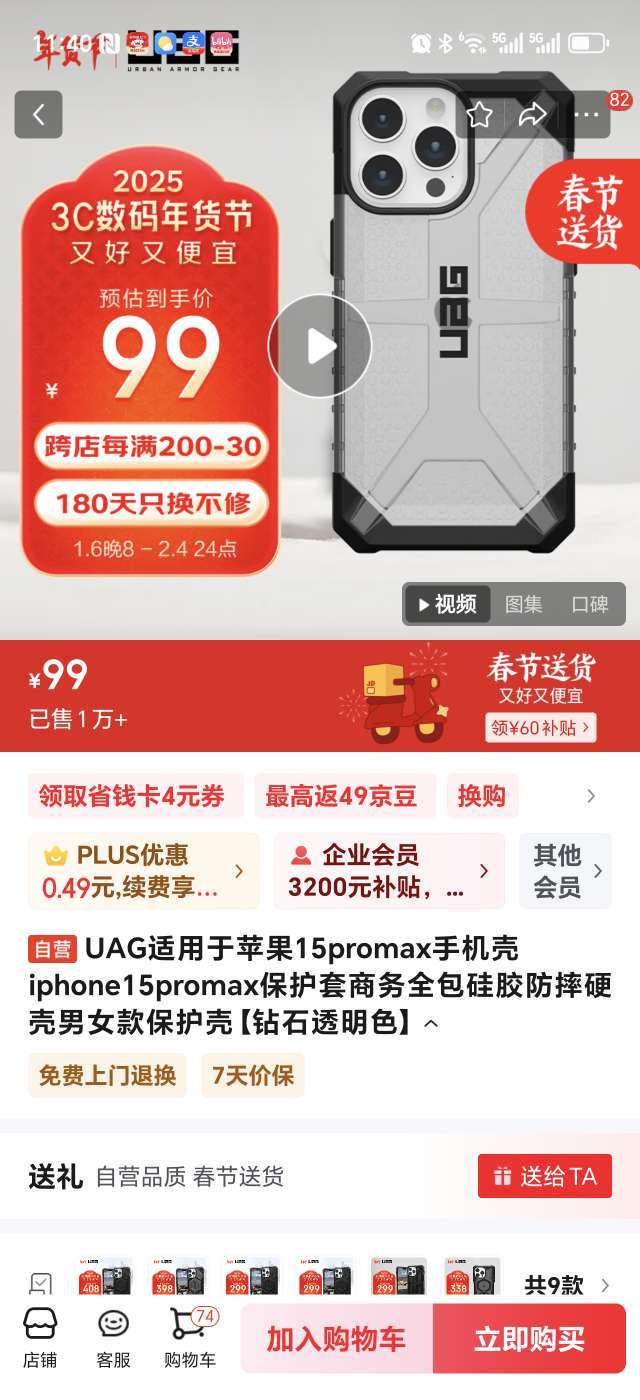Viewport: 640px width, 1400px height.
Task: Switch to the 口碑 reviews tab
Action: pos(589,604)
